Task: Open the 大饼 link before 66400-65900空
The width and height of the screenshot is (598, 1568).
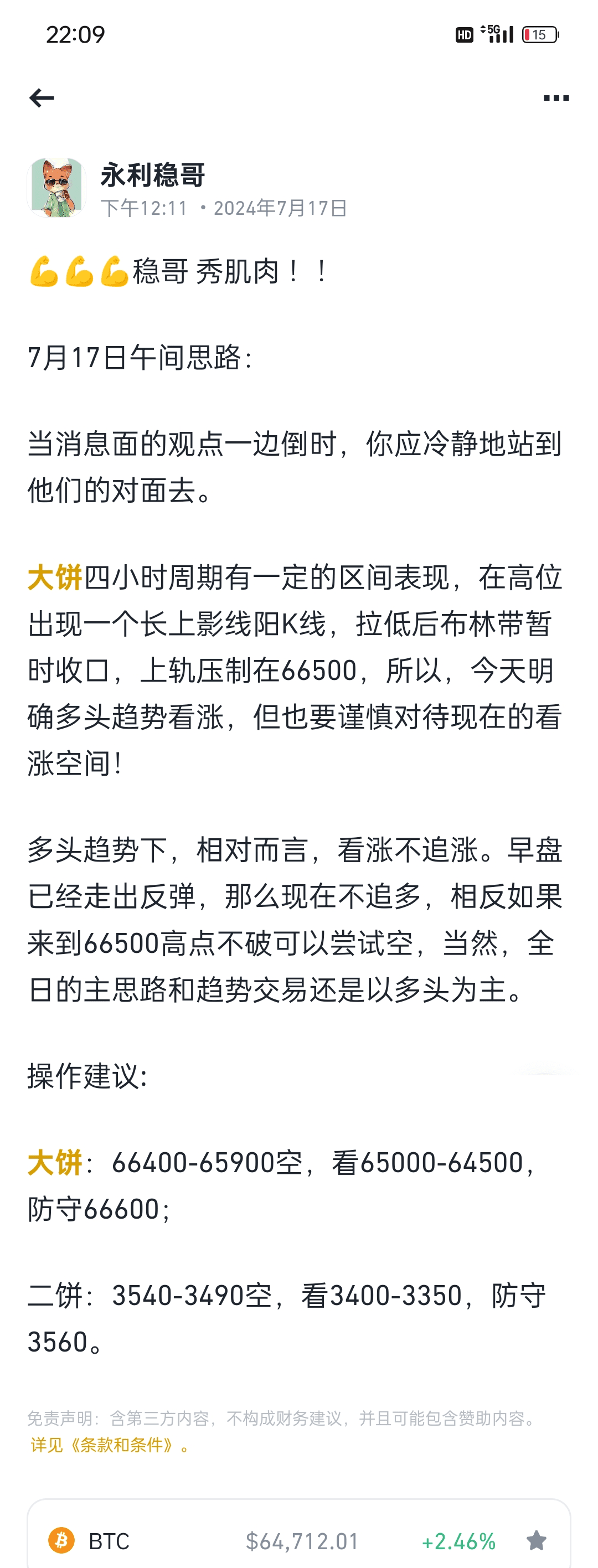Action: click(55, 1162)
